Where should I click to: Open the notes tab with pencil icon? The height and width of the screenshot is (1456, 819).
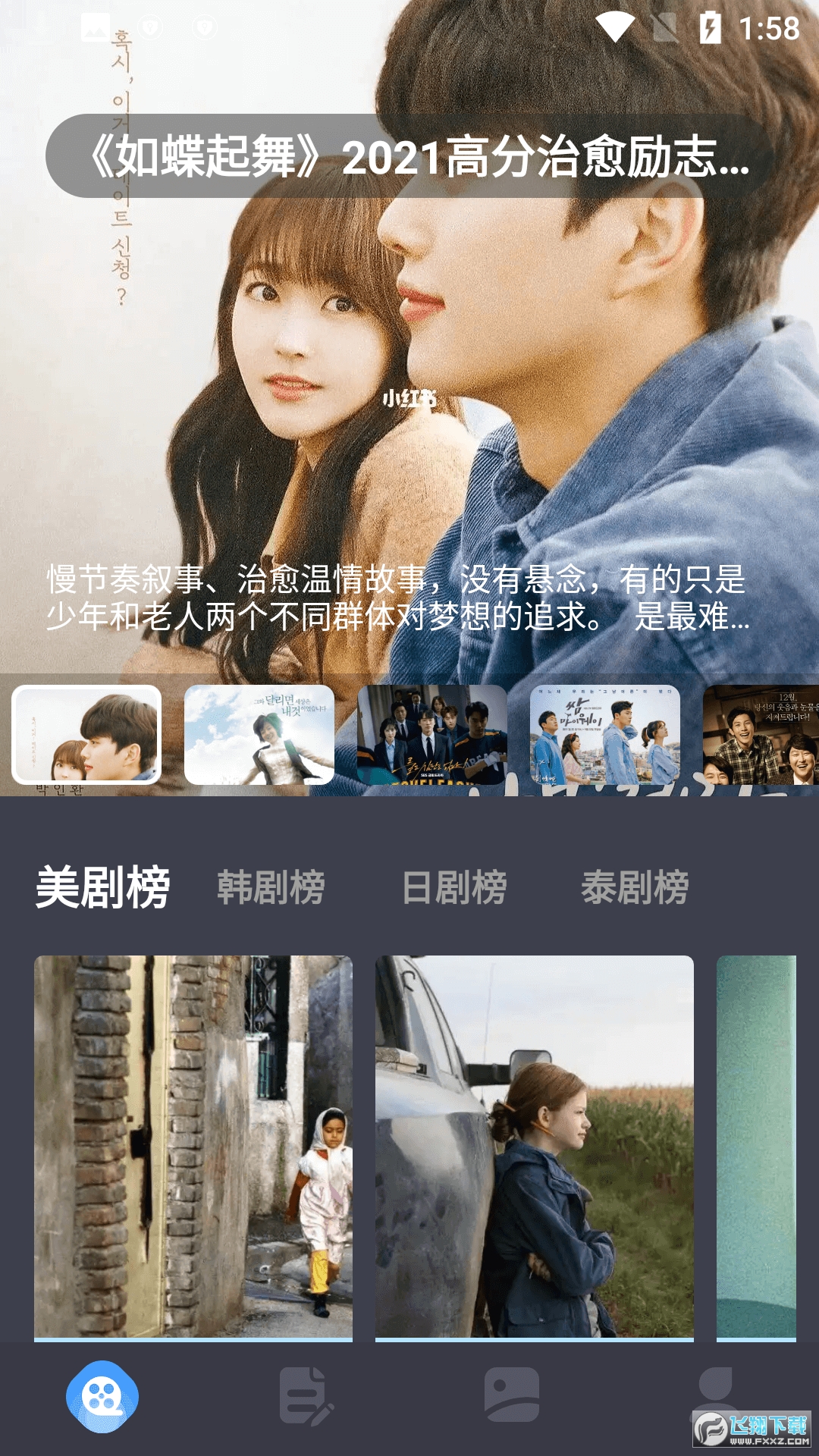coord(306,1396)
